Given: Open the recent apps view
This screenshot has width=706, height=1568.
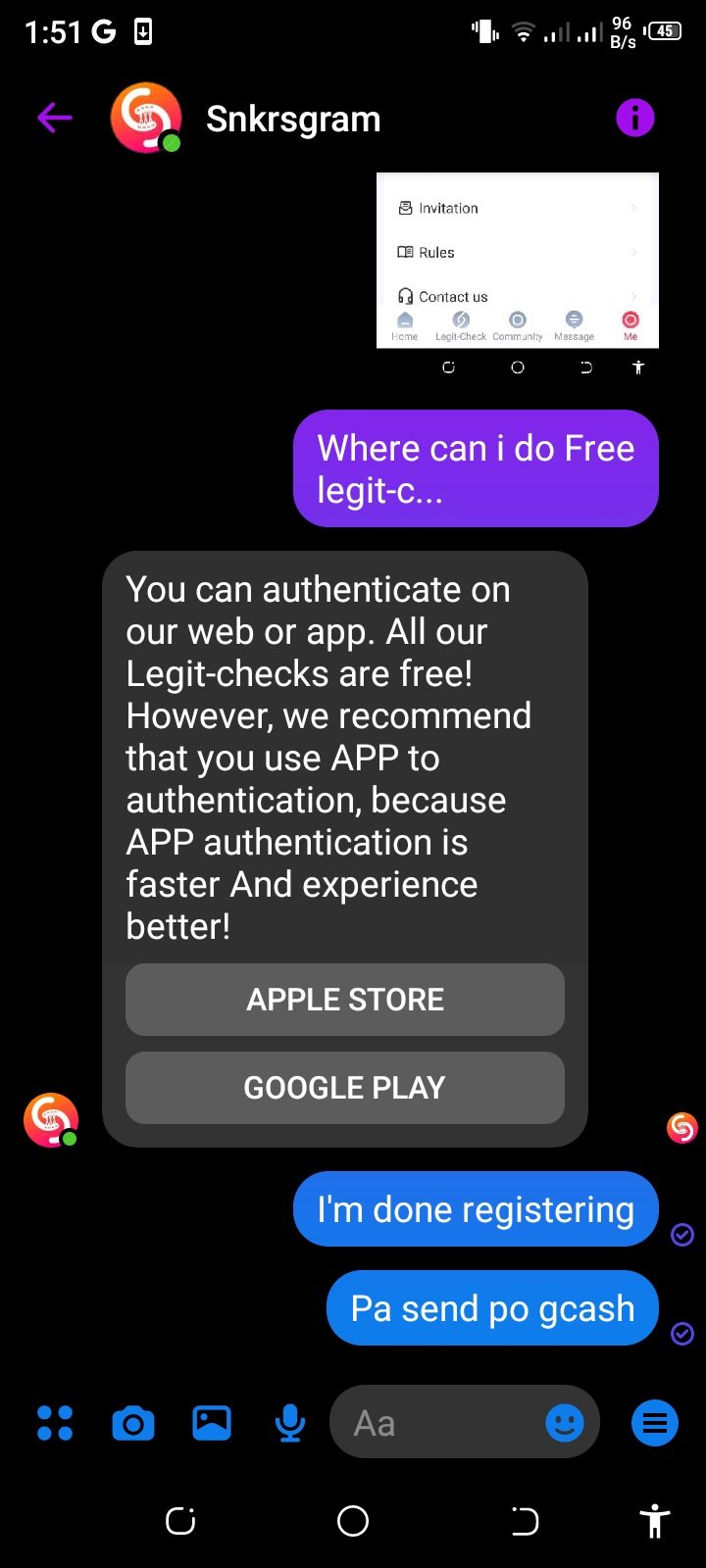Looking at the screenshot, I should [180, 1521].
